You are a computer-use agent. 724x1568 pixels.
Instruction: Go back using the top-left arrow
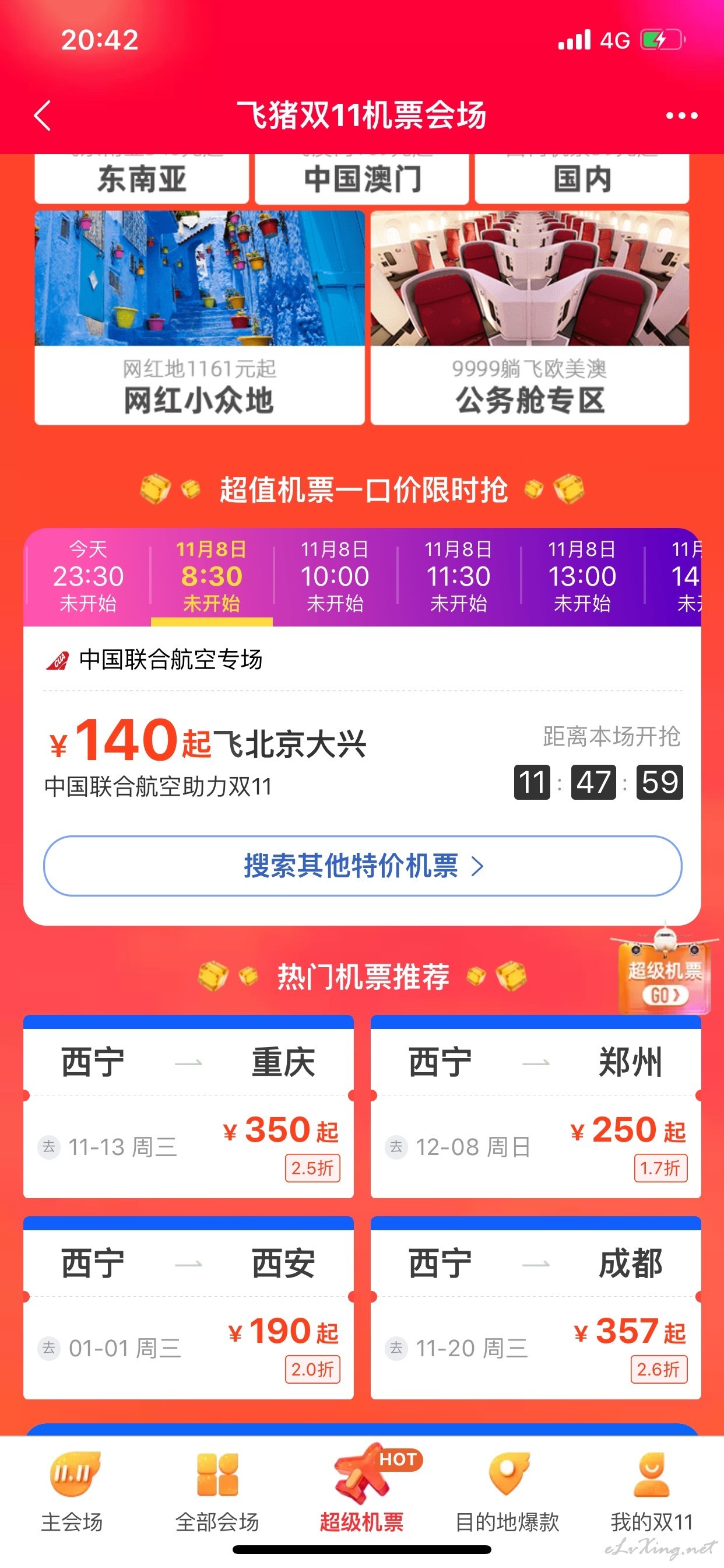(x=43, y=115)
